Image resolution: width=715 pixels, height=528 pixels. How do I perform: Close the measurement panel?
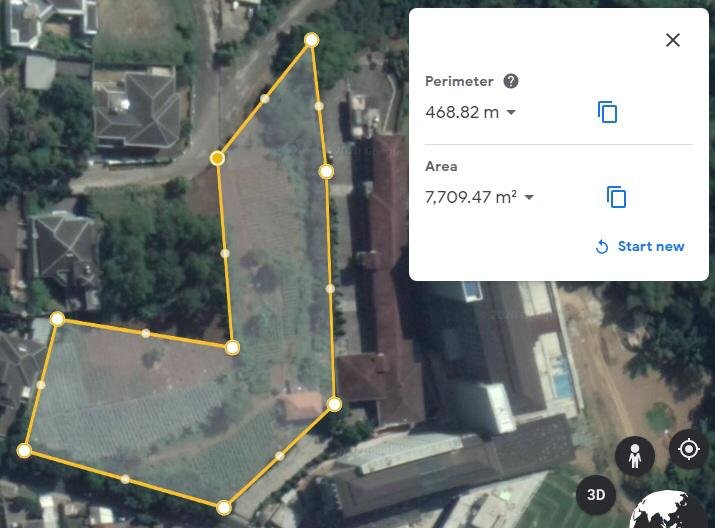[x=672, y=40]
